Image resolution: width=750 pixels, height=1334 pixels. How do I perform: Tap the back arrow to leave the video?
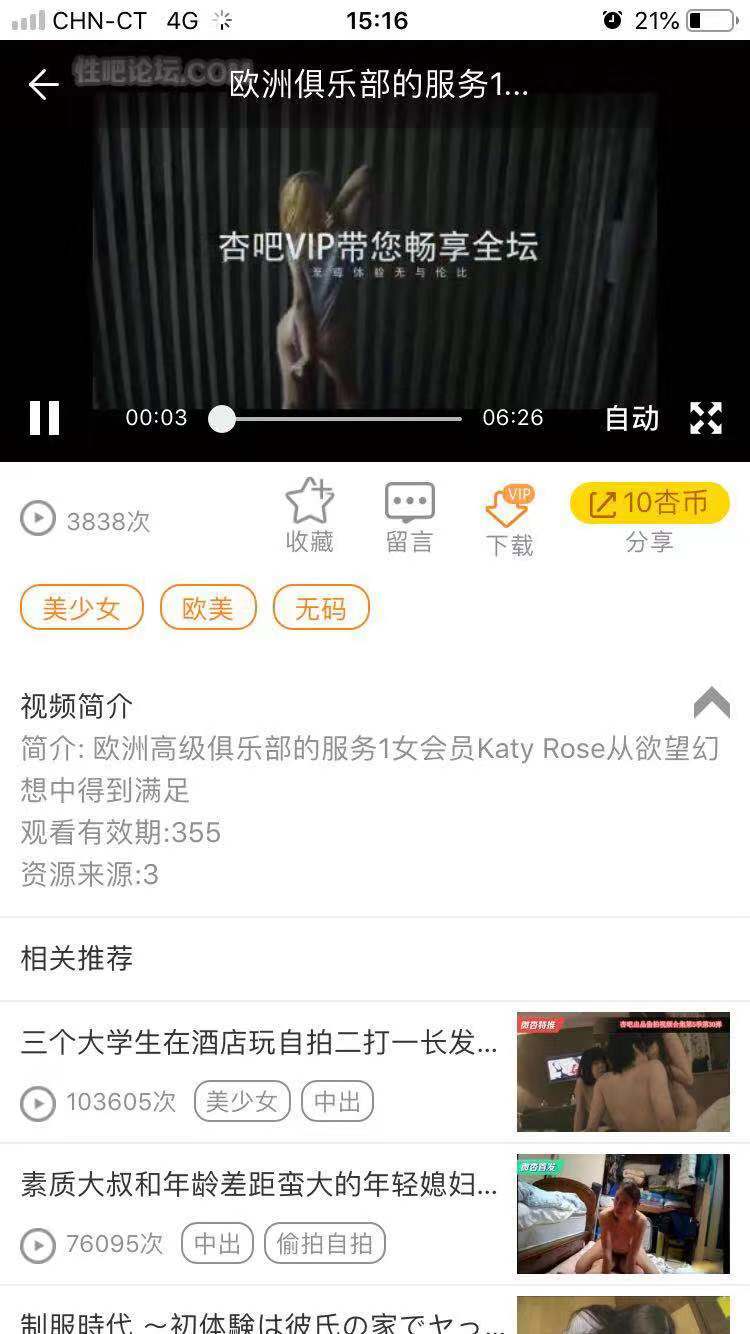42,85
